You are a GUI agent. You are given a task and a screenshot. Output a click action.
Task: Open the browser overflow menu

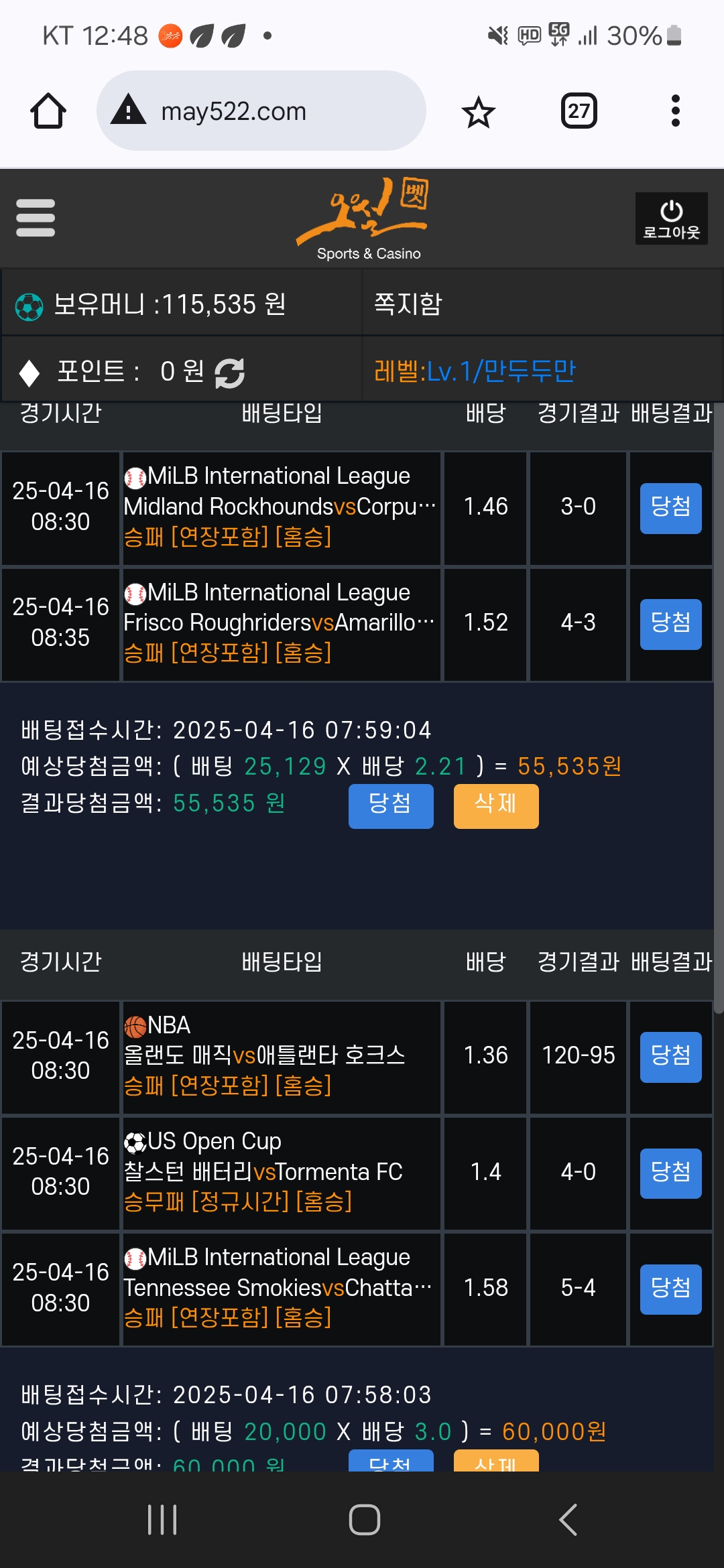[x=676, y=111]
